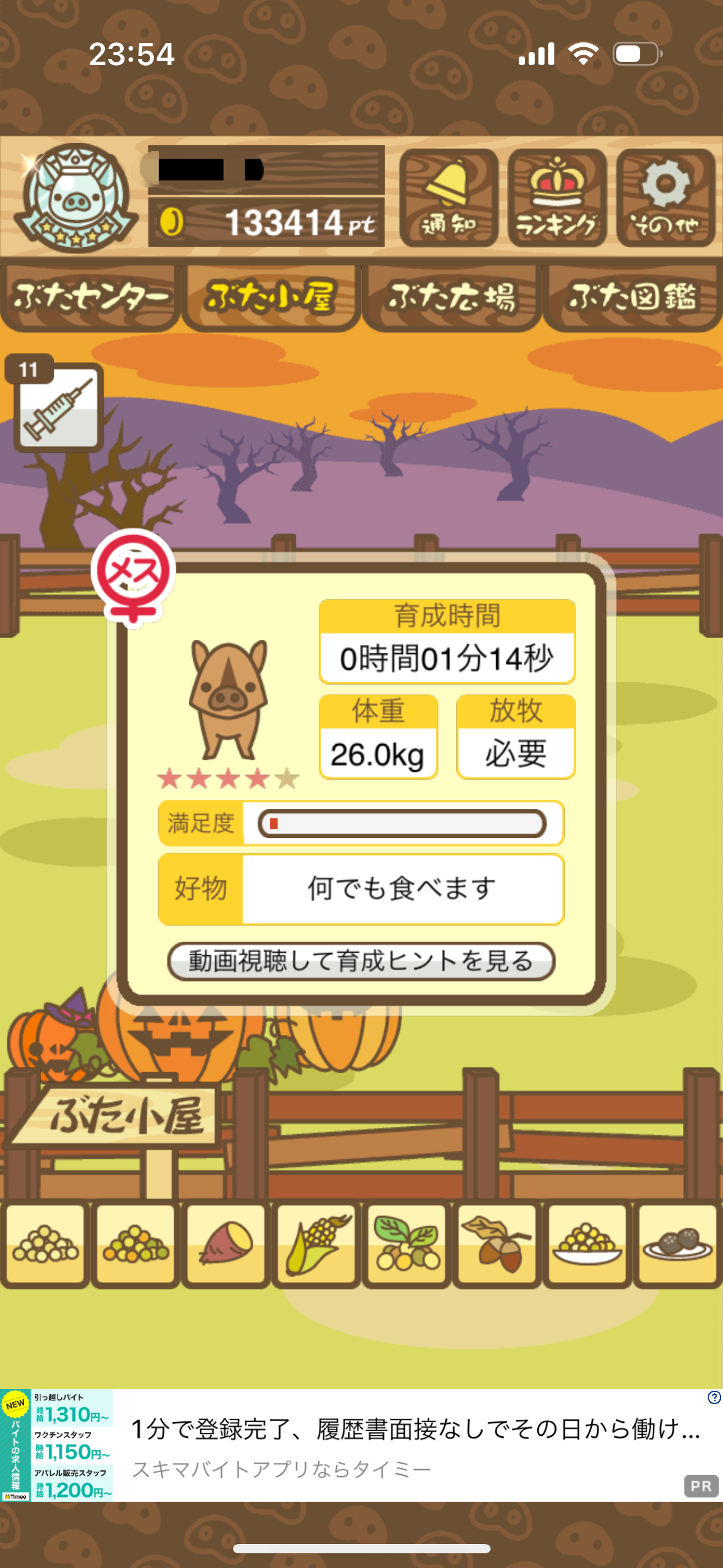Go to the ぶた広場 tab
The width and height of the screenshot is (723, 1568).
(451, 298)
